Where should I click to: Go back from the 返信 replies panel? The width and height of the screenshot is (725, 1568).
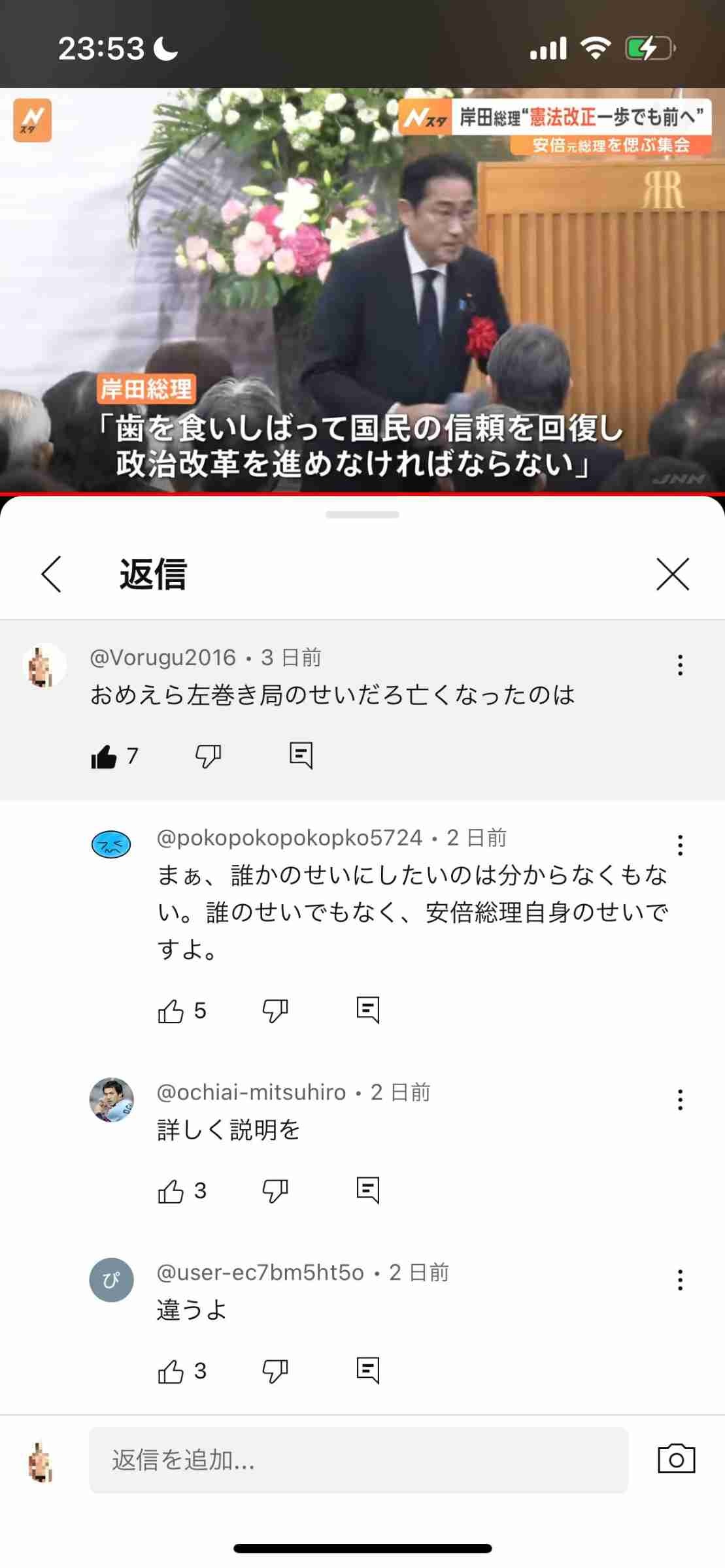click(x=51, y=574)
